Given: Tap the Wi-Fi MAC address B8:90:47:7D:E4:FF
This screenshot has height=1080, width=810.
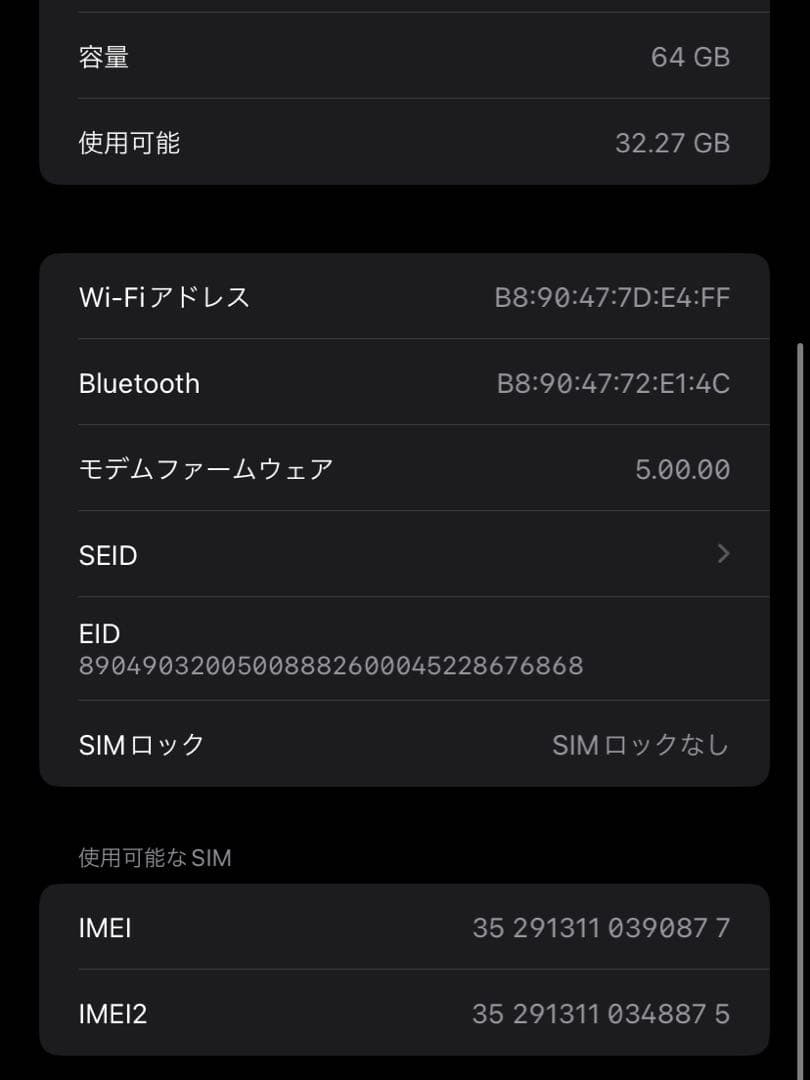Looking at the screenshot, I should [613, 297].
